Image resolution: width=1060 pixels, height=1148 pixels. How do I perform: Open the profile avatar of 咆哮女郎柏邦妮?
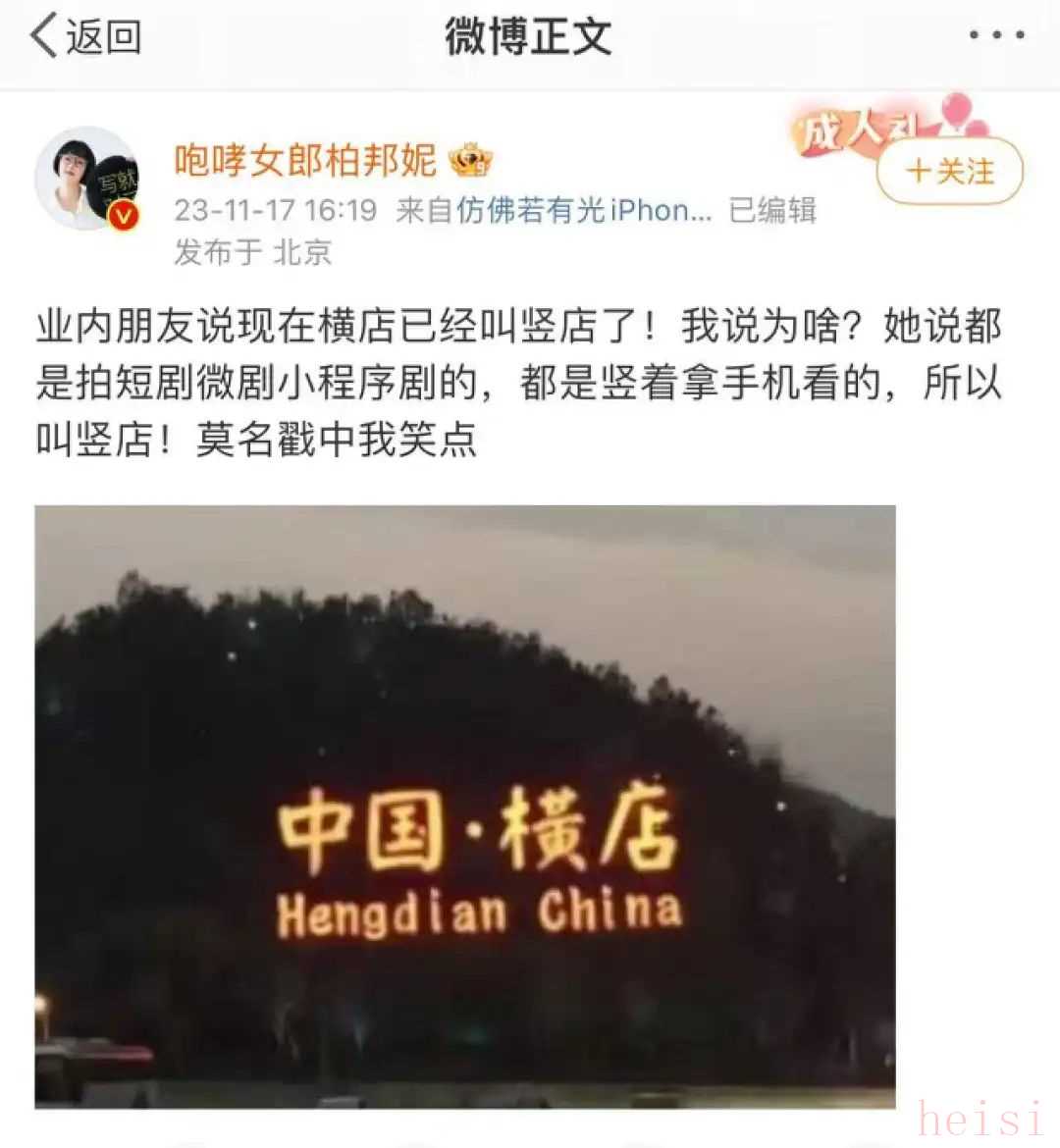pos(88,180)
